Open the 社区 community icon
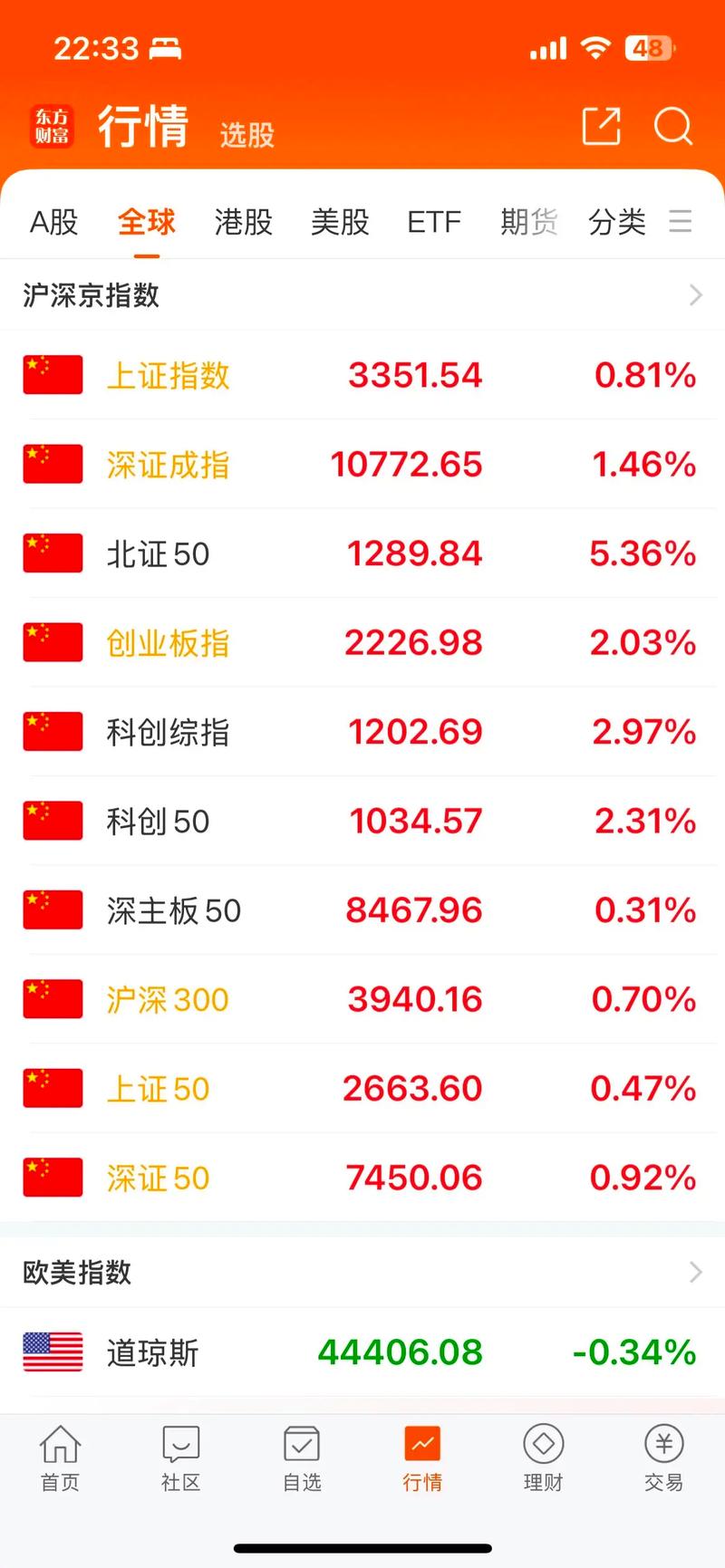This screenshot has width=725, height=1568. 180,1457
